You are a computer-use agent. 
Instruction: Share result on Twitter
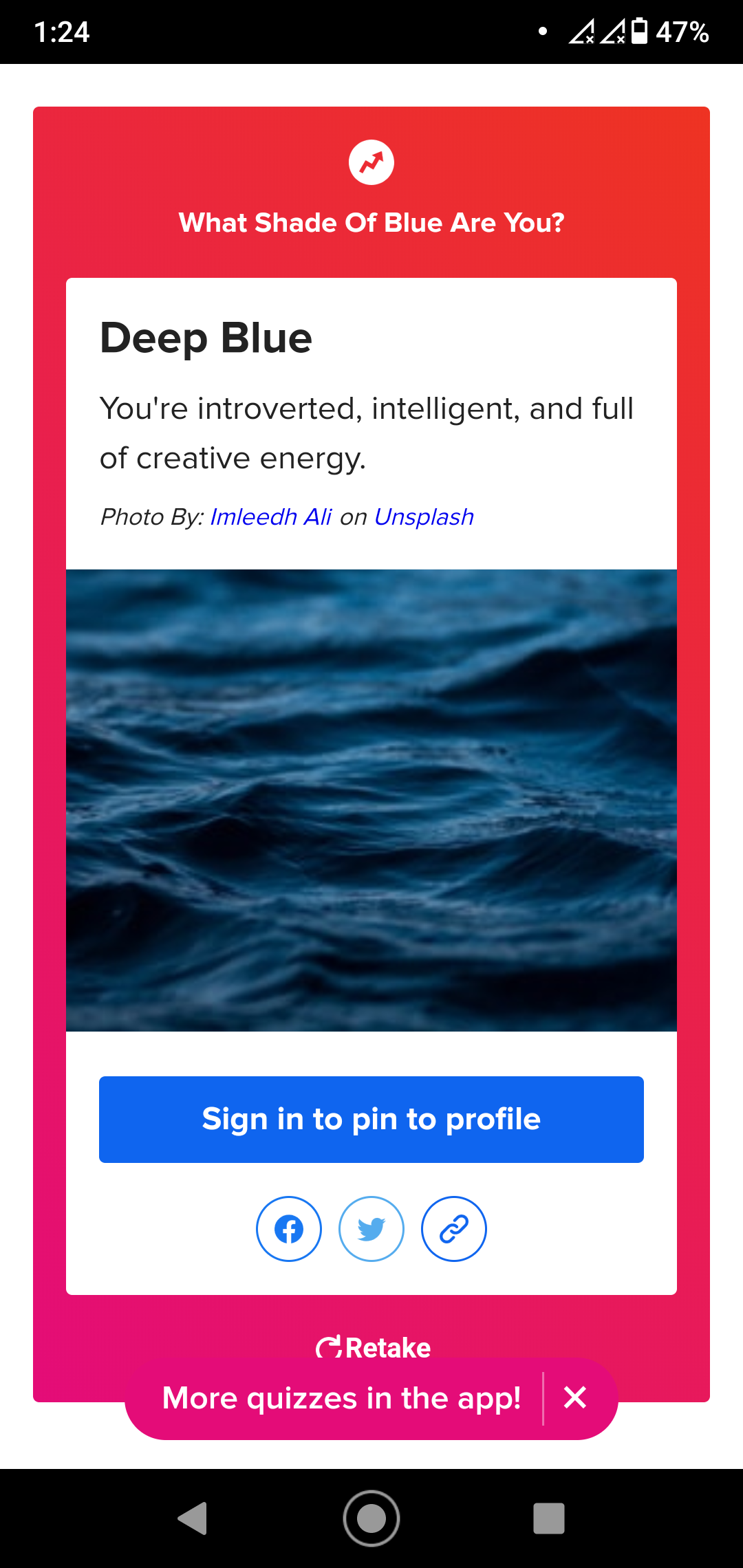(x=371, y=1229)
